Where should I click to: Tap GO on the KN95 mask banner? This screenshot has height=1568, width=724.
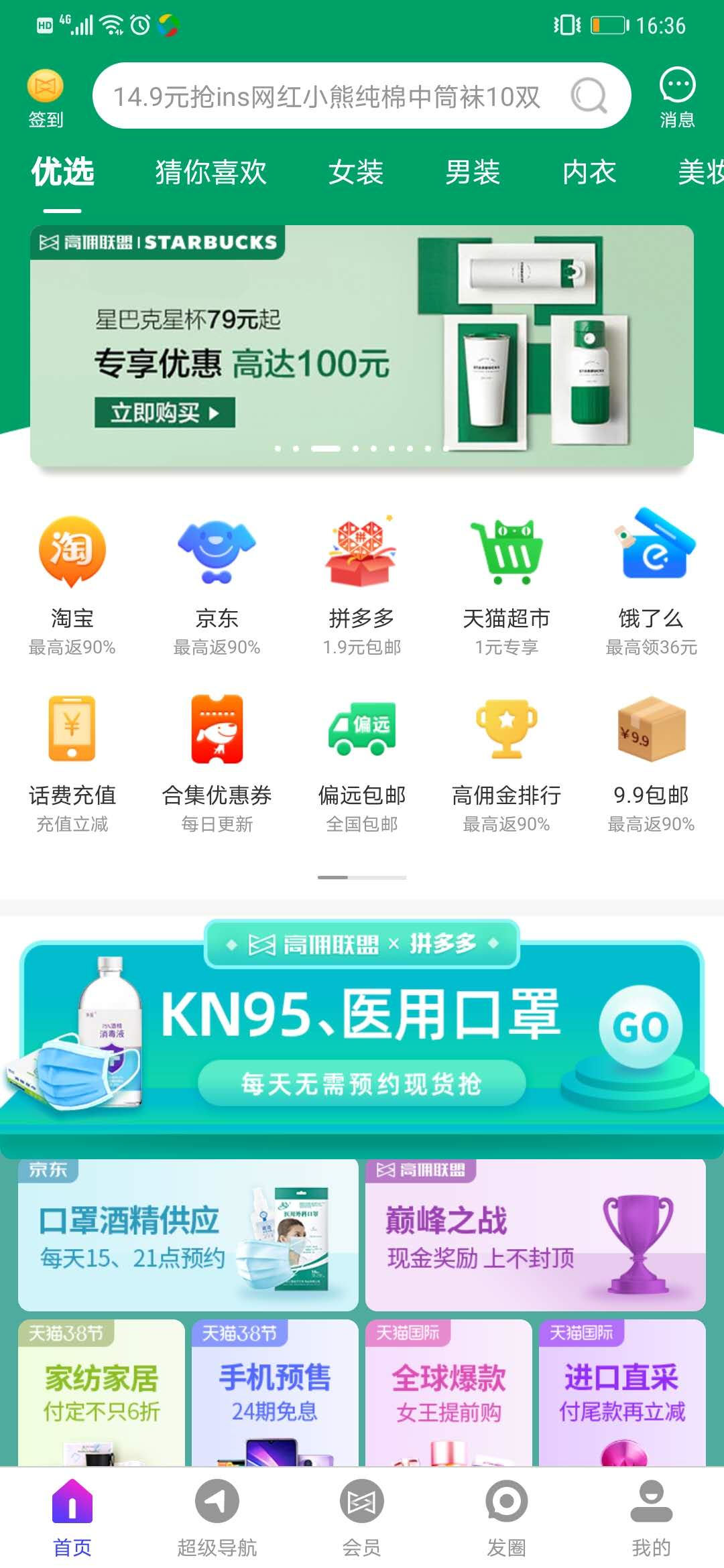coord(640,1027)
